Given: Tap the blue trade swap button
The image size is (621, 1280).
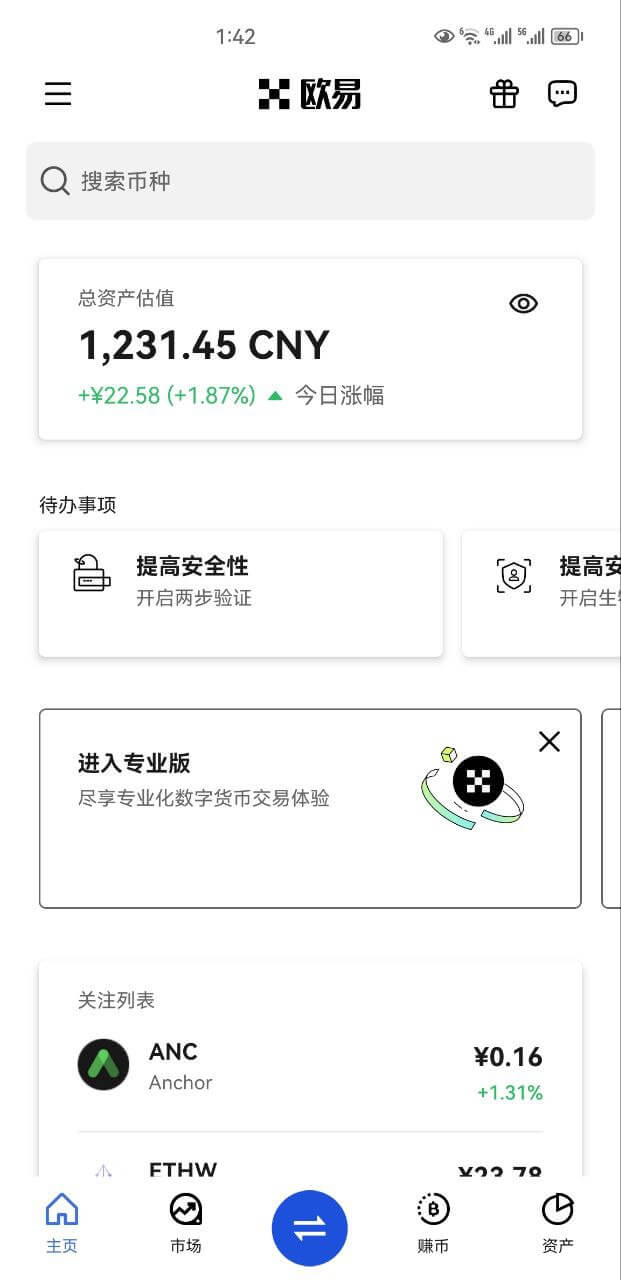Looking at the screenshot, I should point(310,1228).
